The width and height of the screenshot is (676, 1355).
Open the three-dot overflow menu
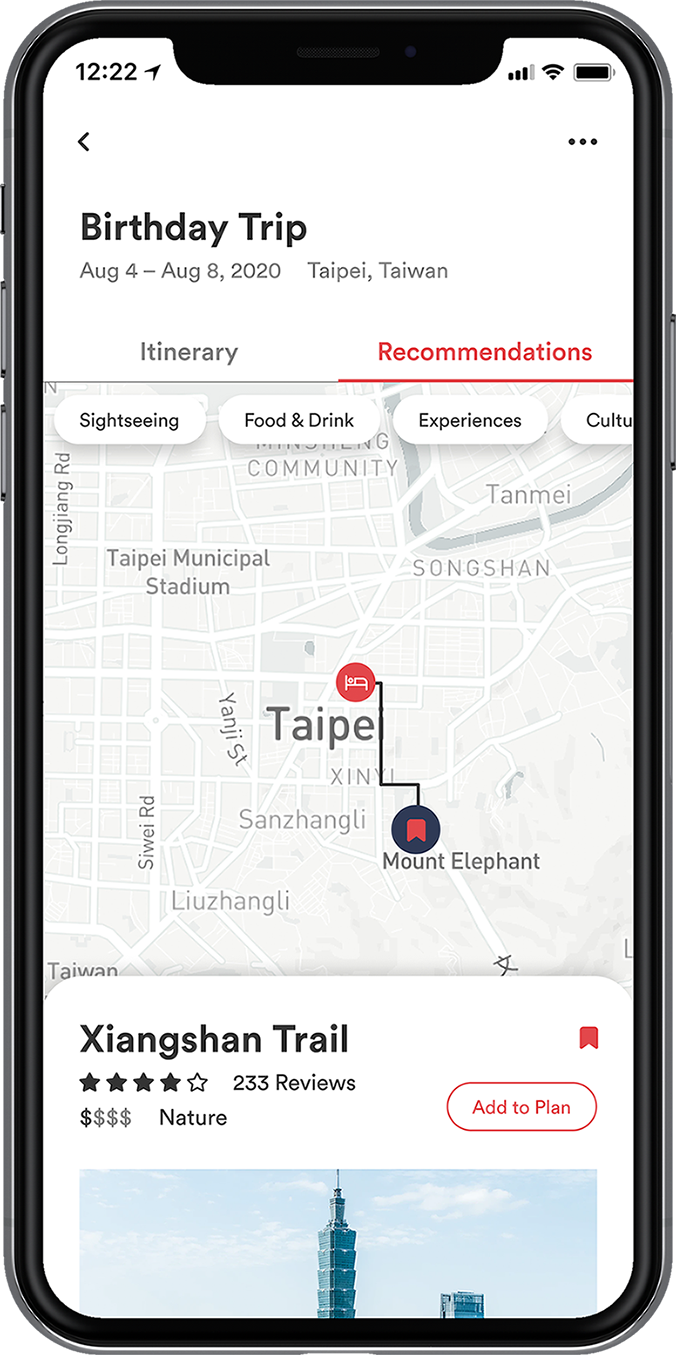[x=582, y=142]
